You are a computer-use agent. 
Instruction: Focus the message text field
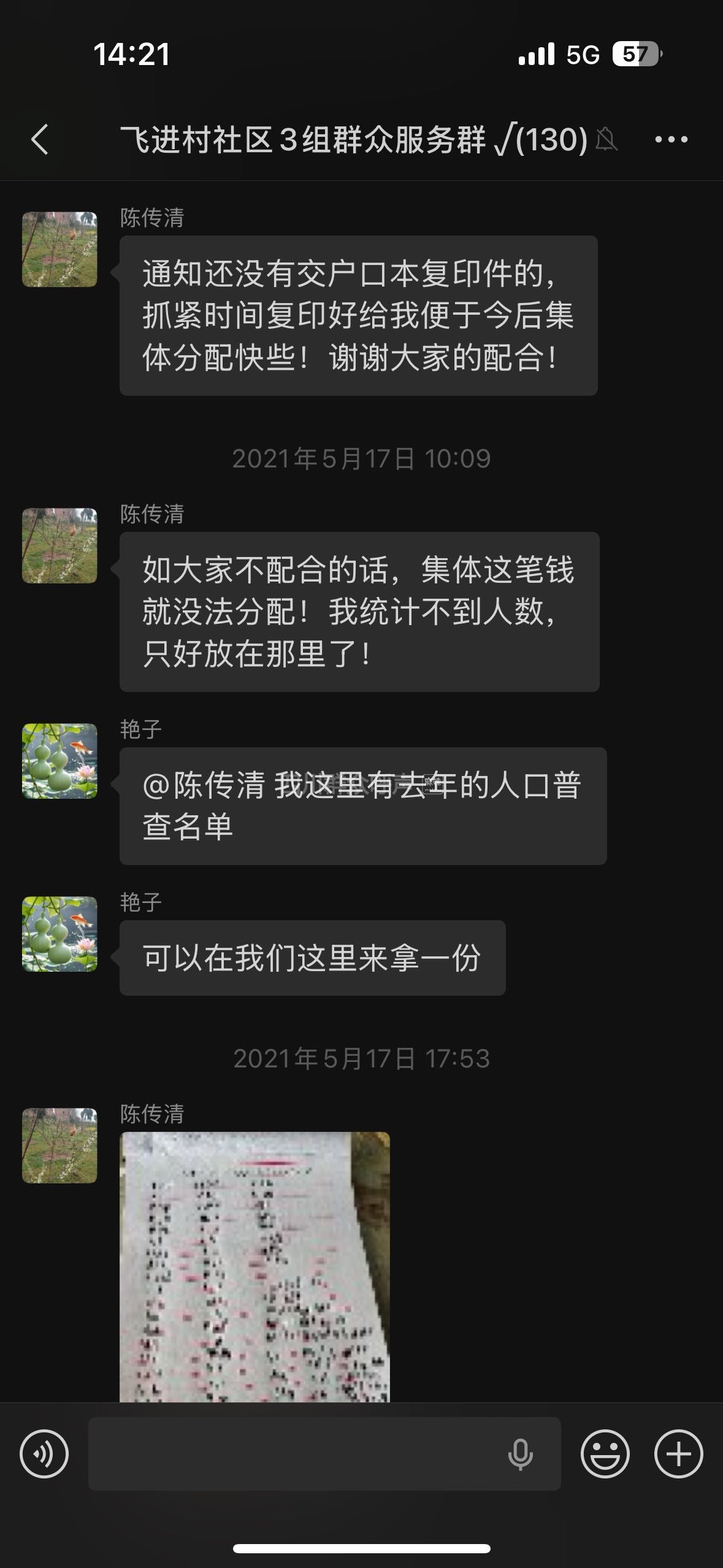[294, 1453]
